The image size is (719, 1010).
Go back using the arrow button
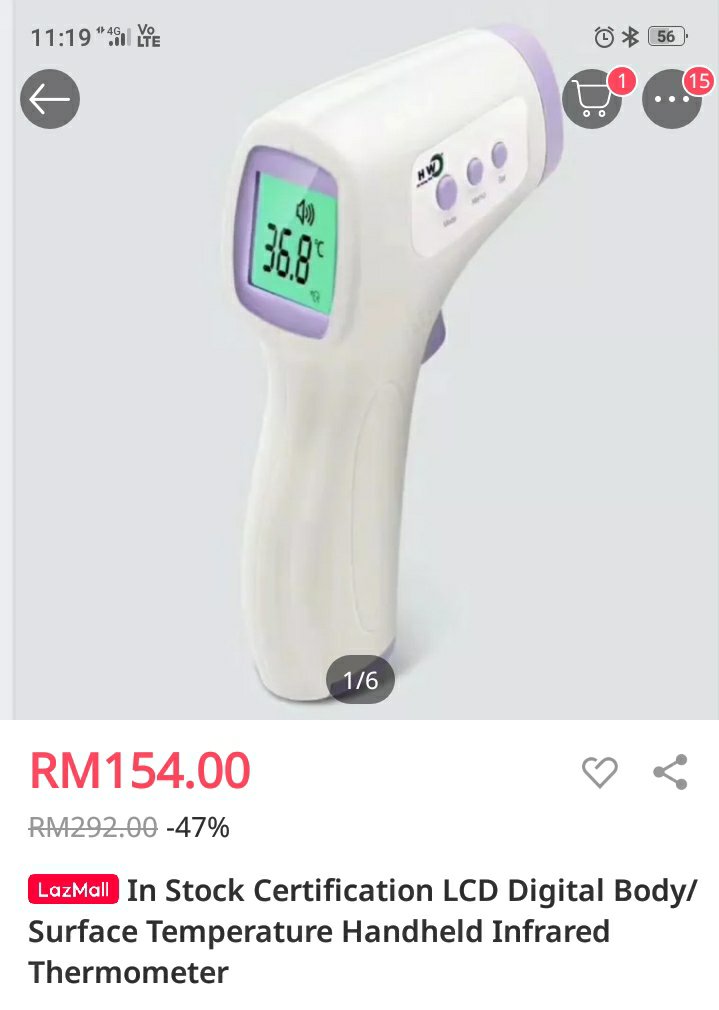pos(49,99)
